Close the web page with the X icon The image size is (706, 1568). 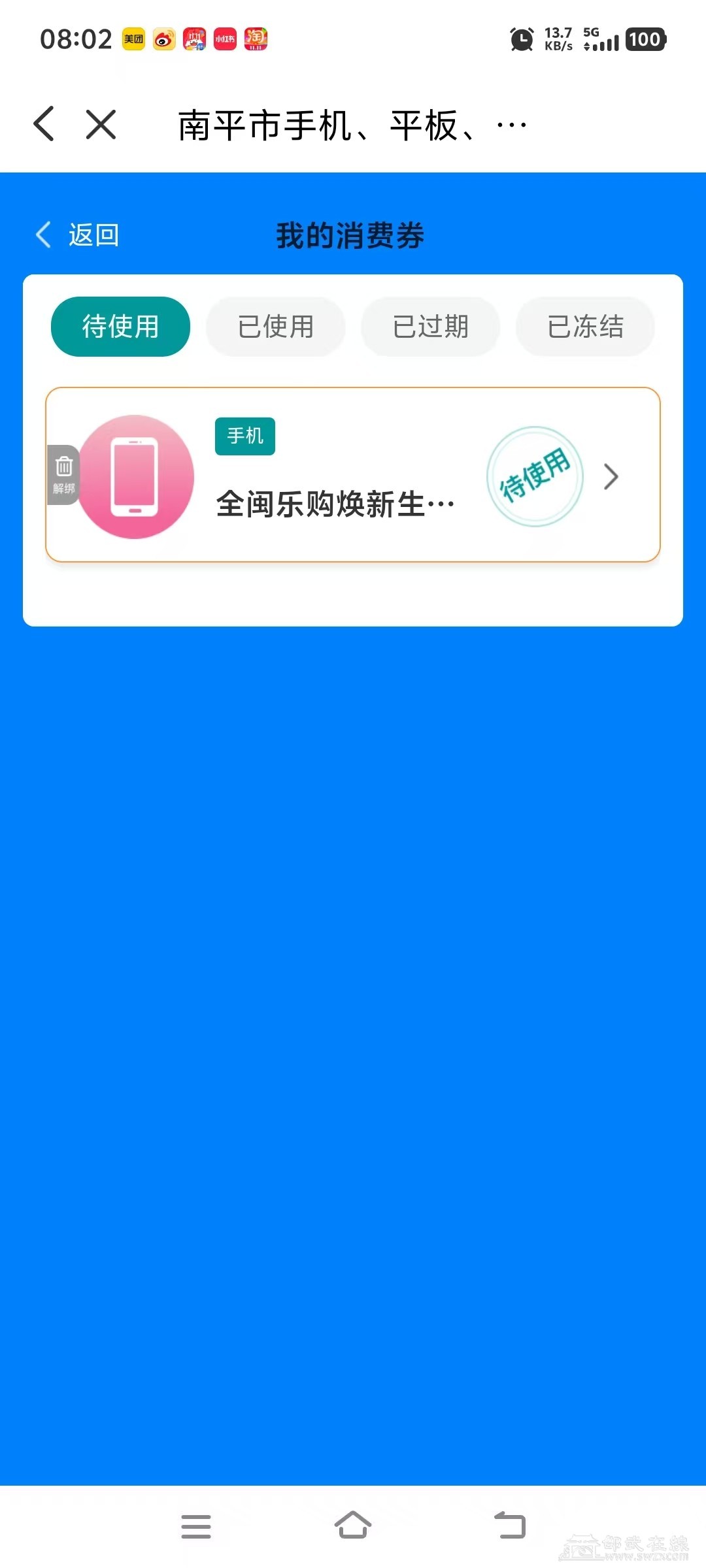coord(101,124)
